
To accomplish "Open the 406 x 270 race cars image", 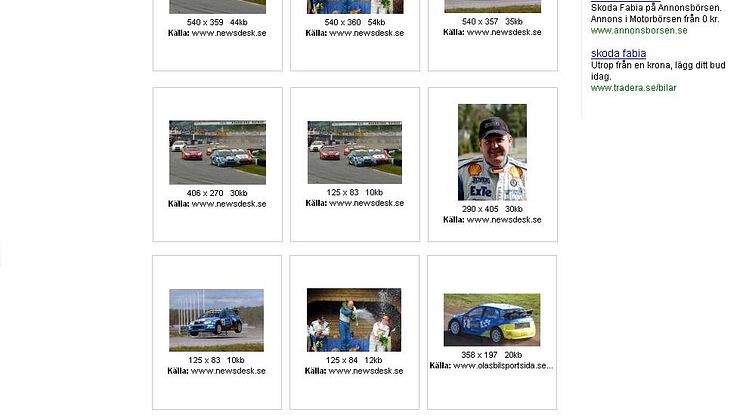I will point(217,152).
